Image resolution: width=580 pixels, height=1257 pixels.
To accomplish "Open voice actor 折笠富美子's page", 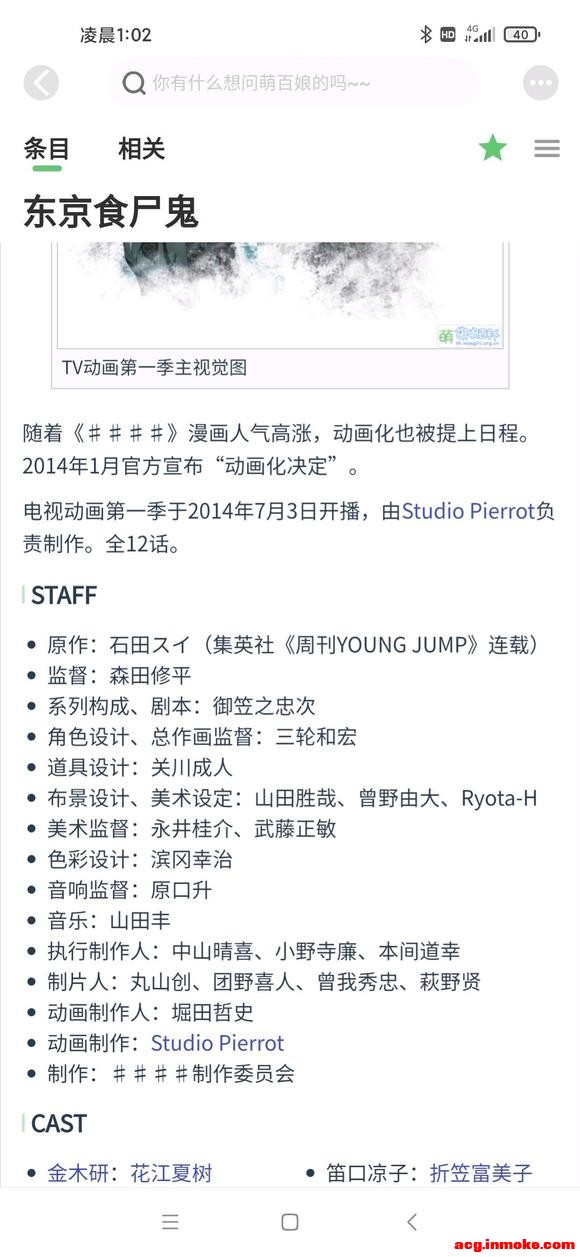I will pos(481,1173).
